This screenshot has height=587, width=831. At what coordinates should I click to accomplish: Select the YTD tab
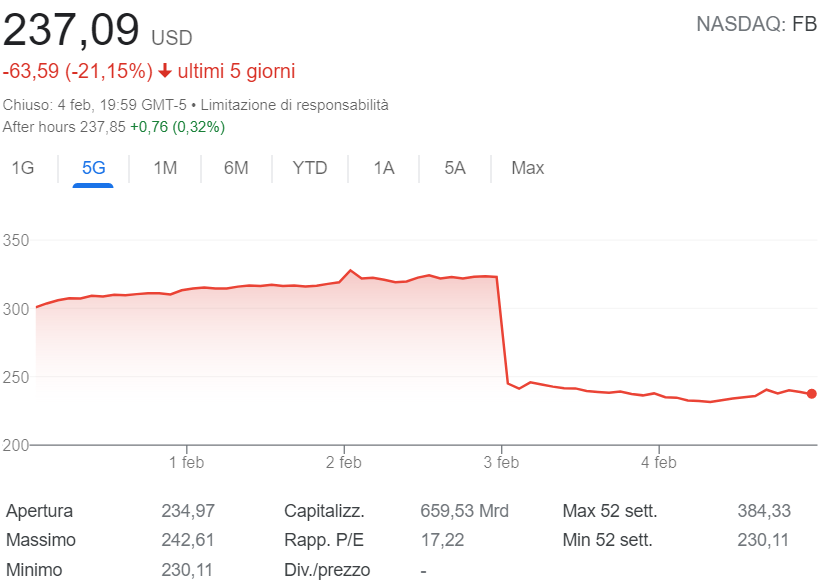pos(310,168)
